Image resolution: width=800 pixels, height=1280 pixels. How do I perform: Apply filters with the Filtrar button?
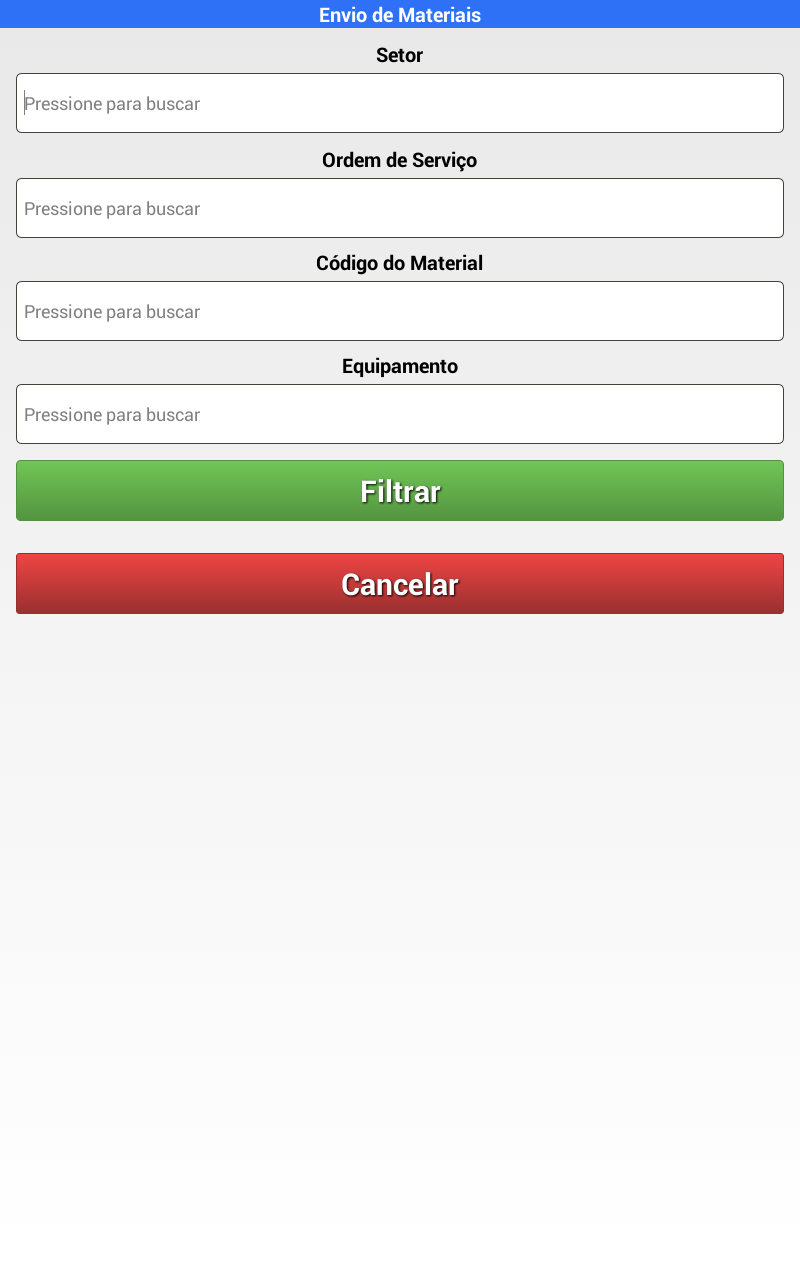400,491
